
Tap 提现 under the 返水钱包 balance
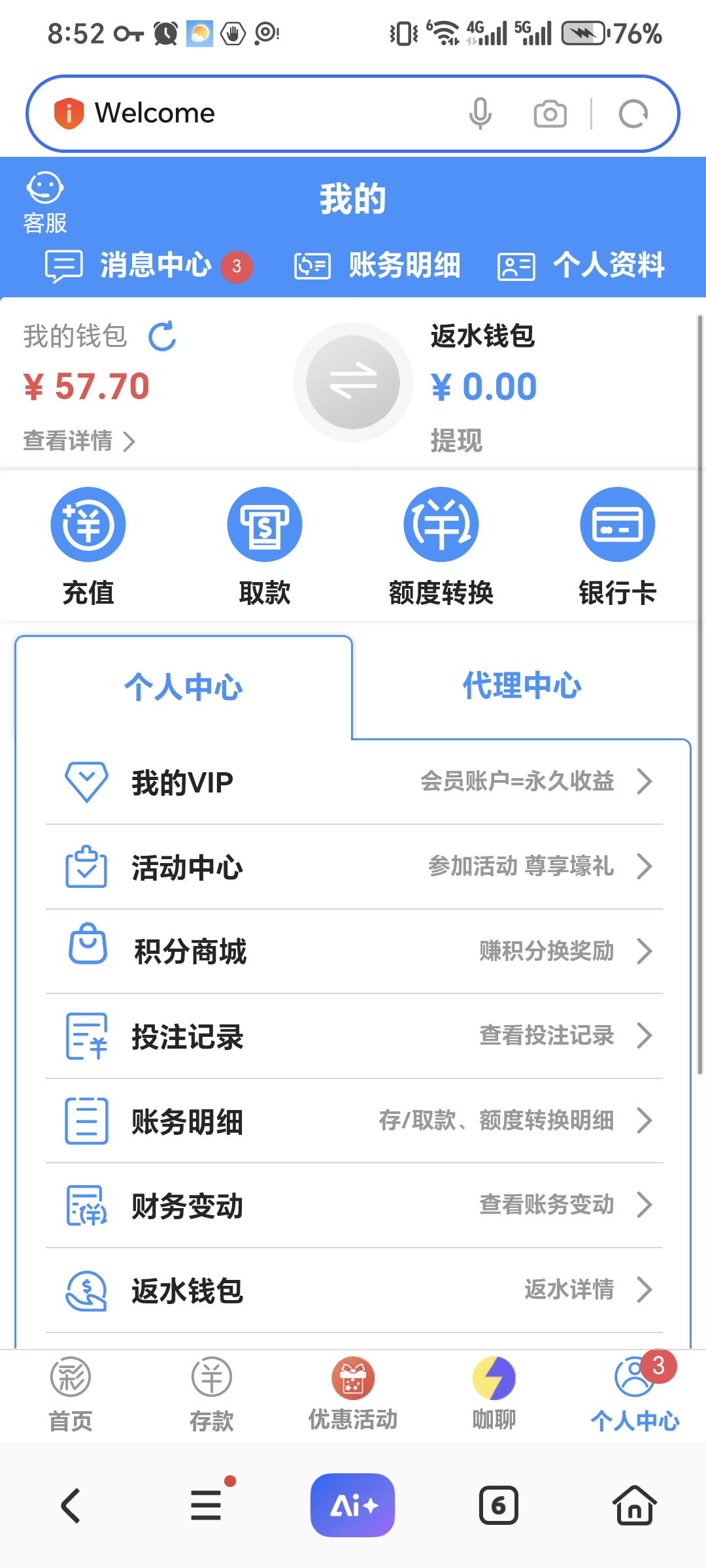(x=456, y=441)
